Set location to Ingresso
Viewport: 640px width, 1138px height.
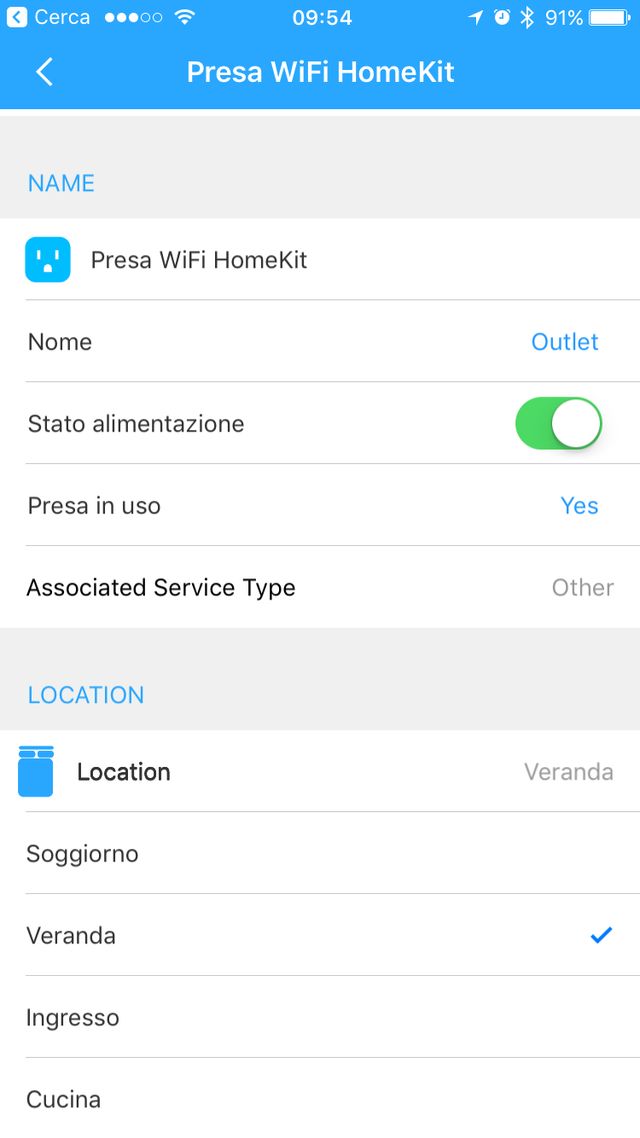tap(320, 1018)
